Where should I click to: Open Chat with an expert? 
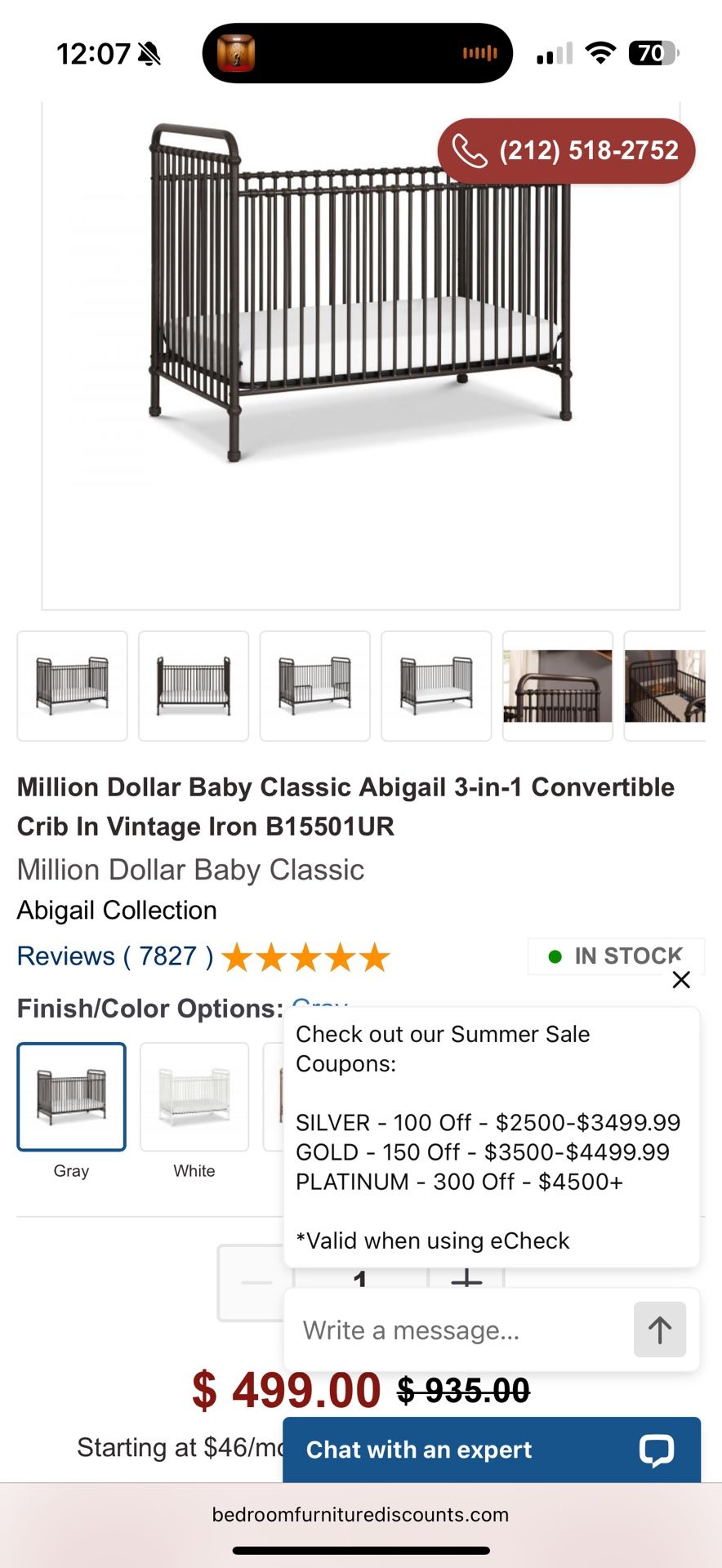[490, 1450]
